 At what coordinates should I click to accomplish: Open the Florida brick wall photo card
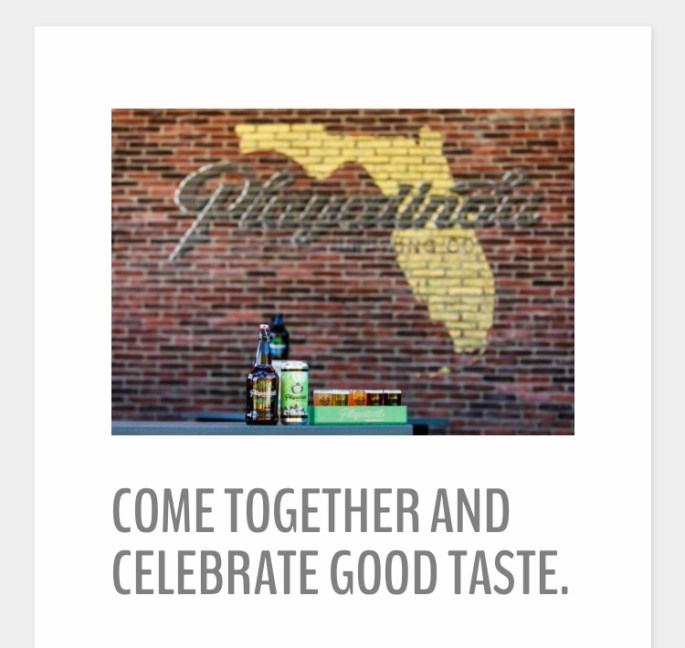(342, 271)
